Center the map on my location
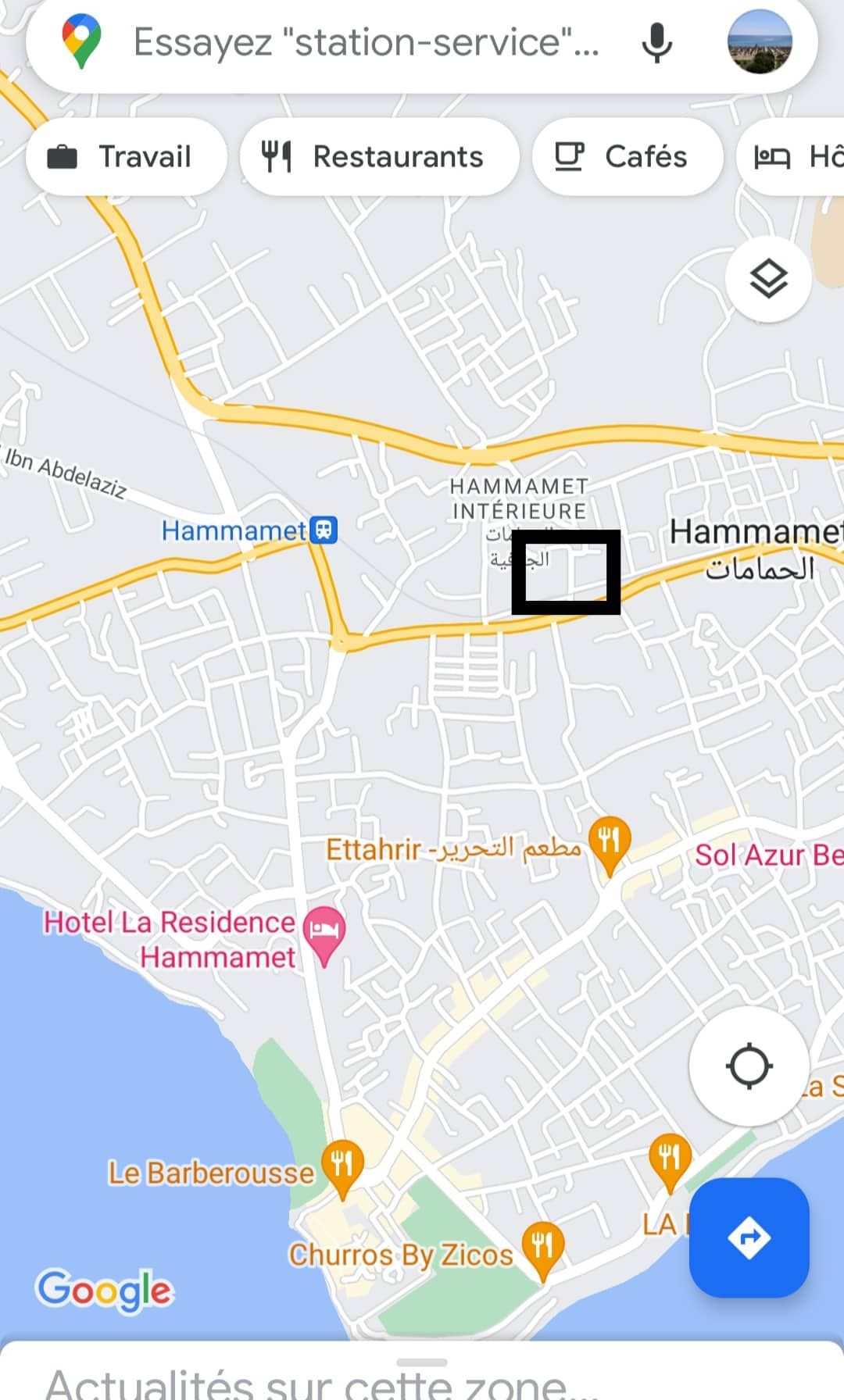844x1400 pixels. [x=749, y=1066]
